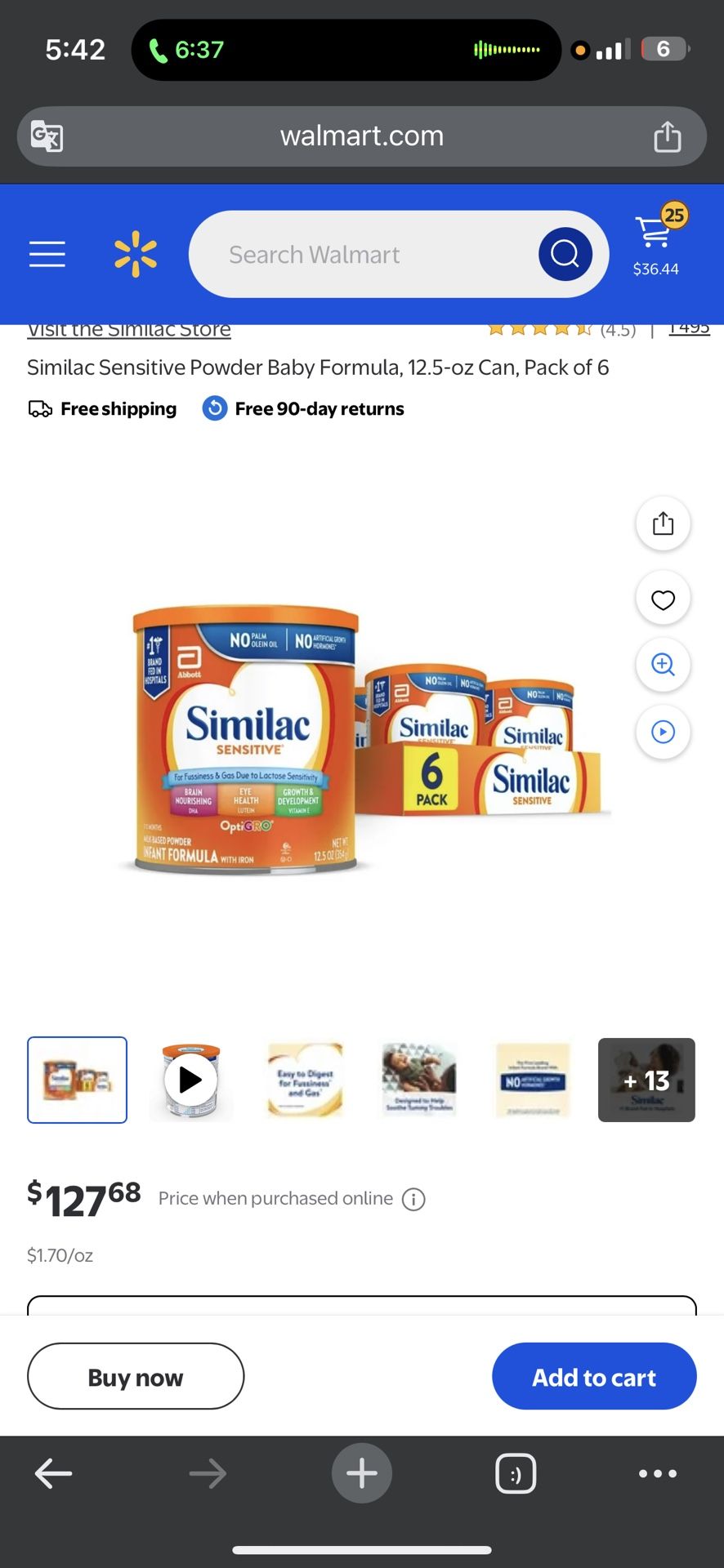The width and height of the screenshot is (724, 1568).
Task: Add product to favorites with heart icon
Action: coord(663,598)
